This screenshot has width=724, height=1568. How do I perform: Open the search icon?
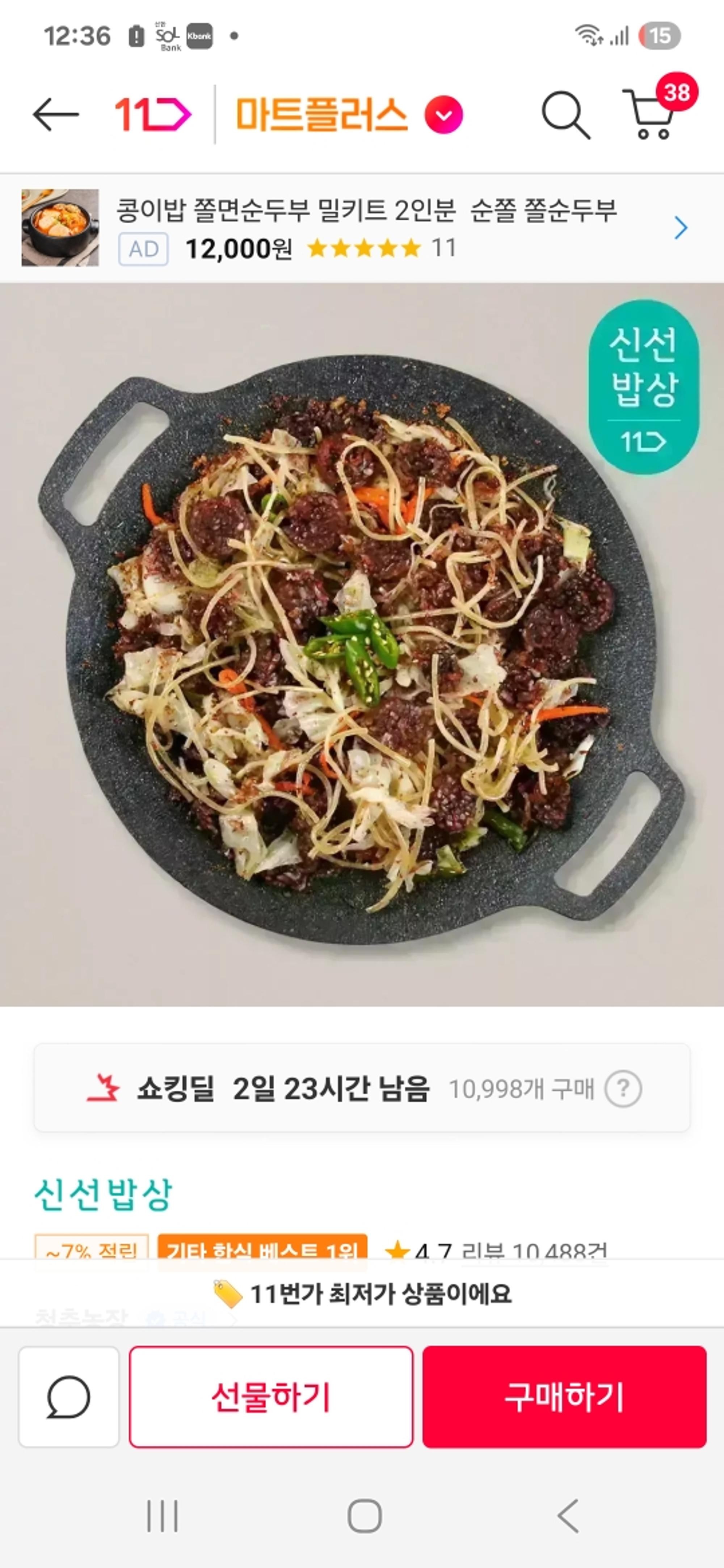point(566,114)
